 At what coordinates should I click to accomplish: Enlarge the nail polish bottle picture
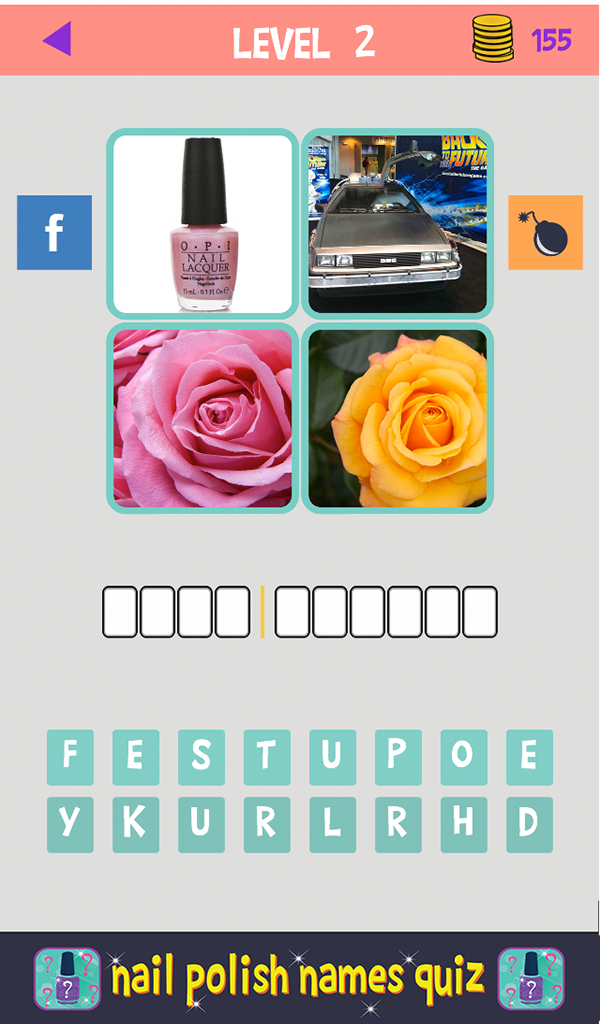202,224
